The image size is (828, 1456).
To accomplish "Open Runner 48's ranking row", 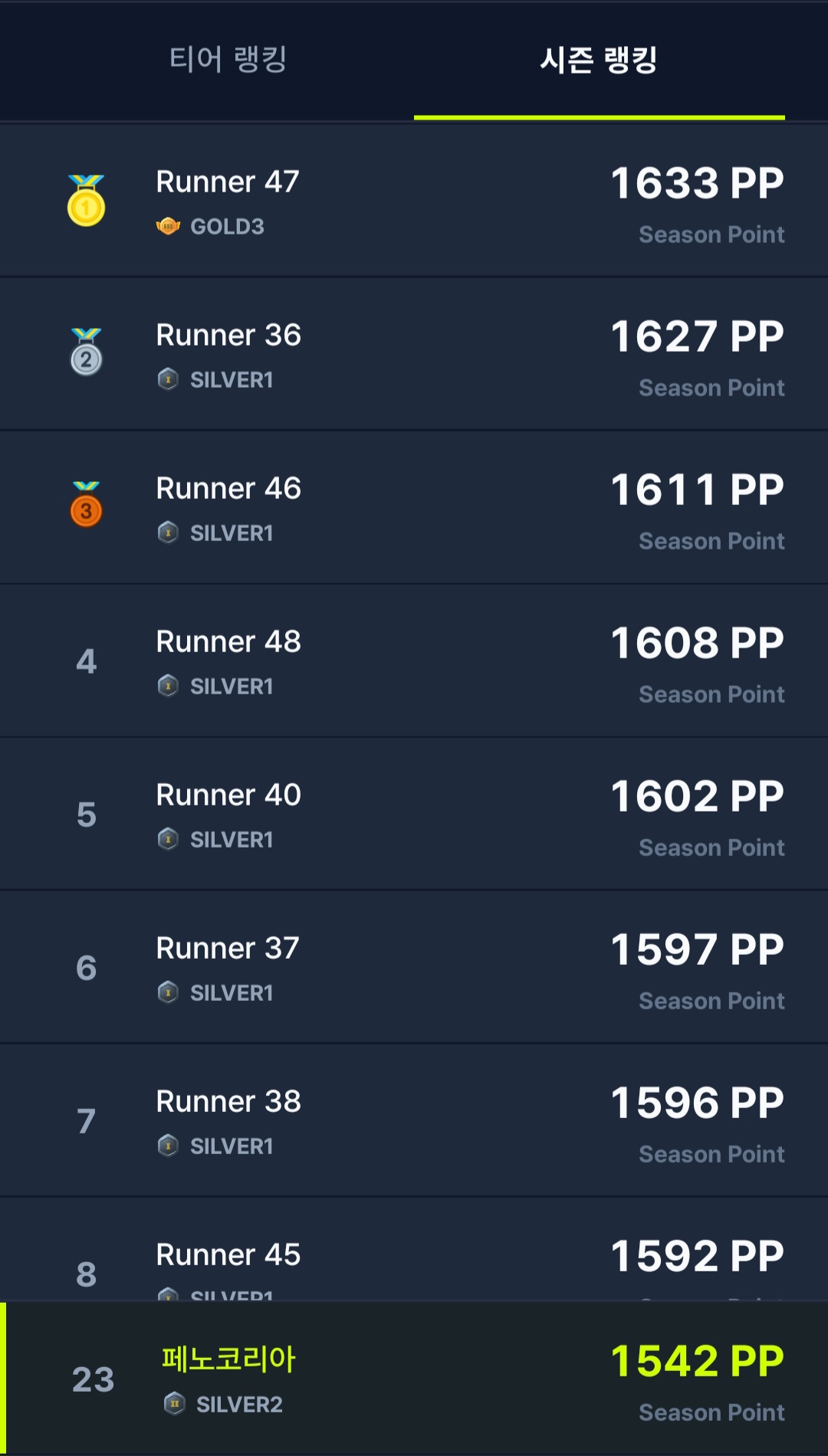I will (x=414, y=661).
